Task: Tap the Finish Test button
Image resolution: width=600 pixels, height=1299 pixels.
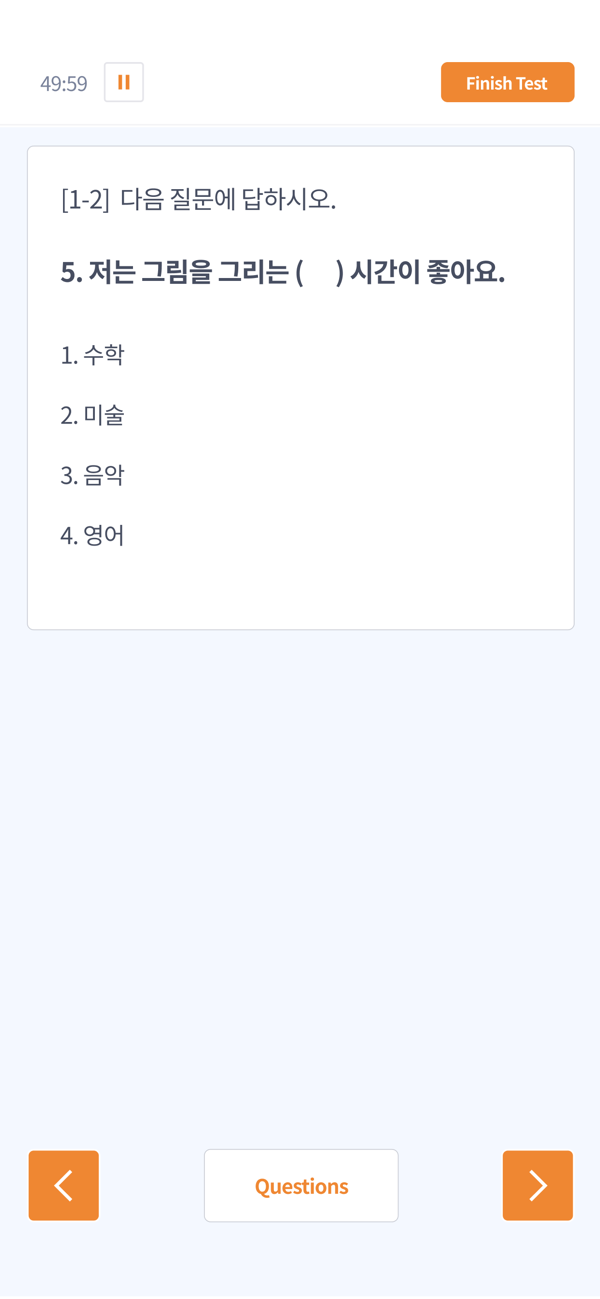Action: tap(507, 83)
